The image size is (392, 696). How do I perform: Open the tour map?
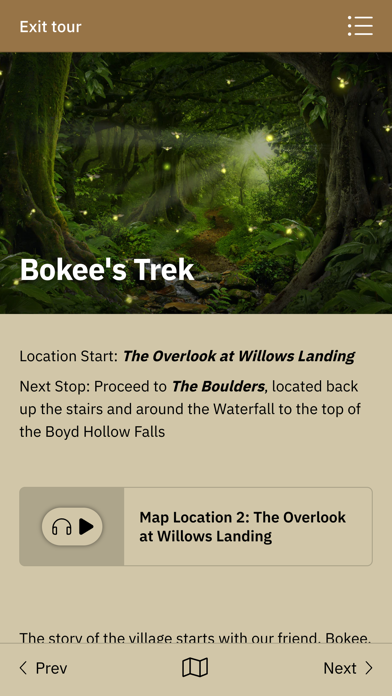195,668
